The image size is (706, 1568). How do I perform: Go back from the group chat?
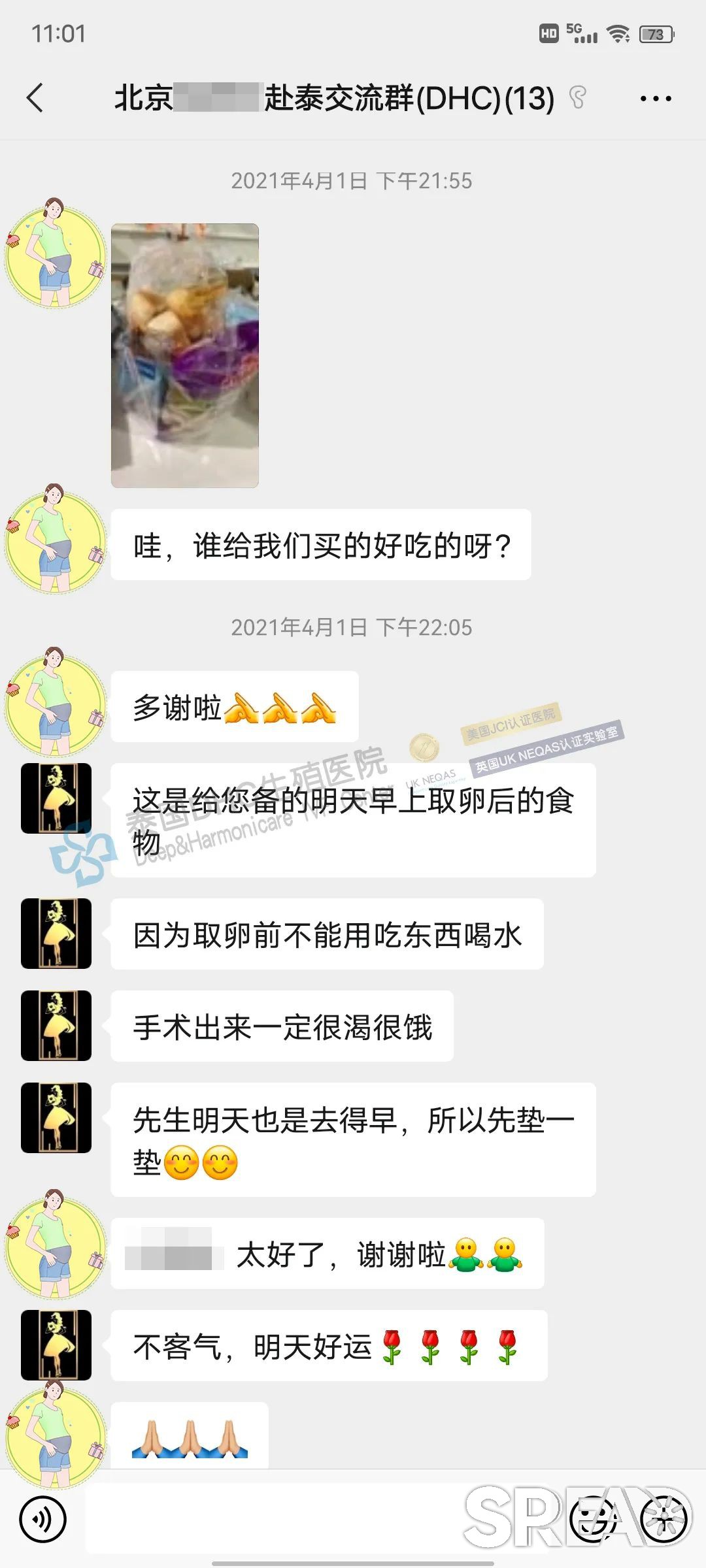35,99
